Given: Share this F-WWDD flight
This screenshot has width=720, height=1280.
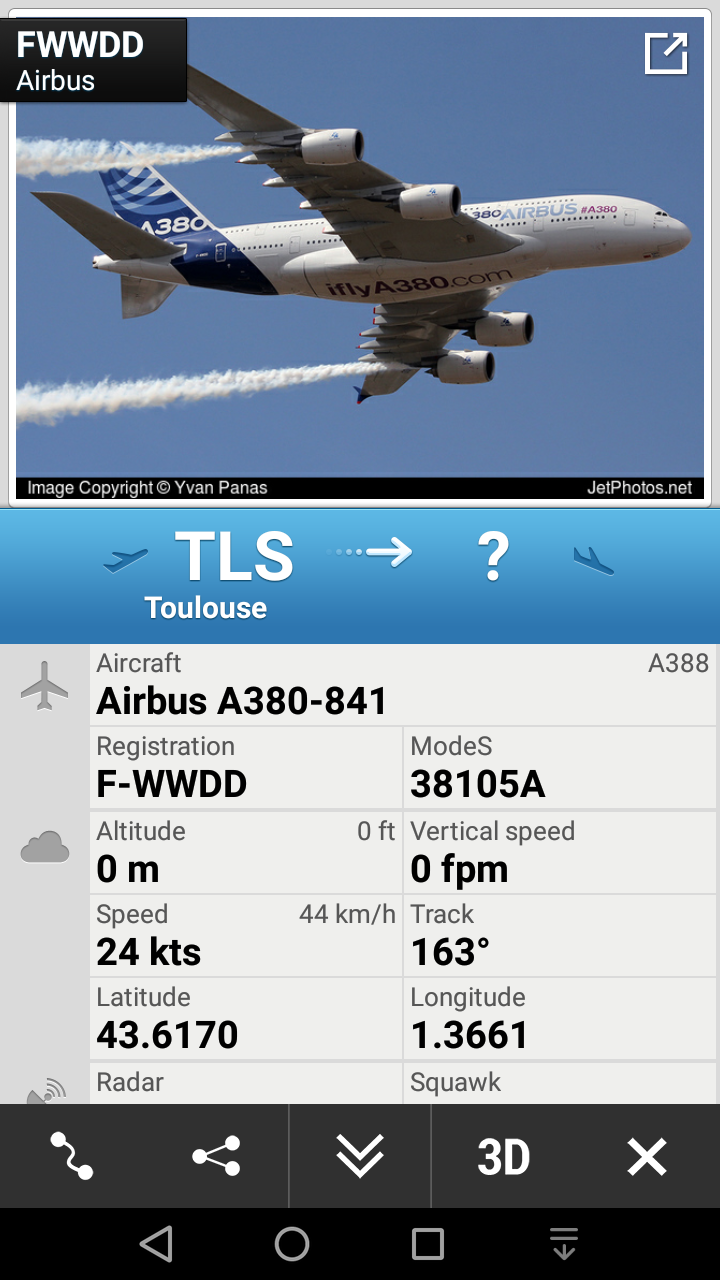Looking at the screenshot, I should coord(216,1157).
